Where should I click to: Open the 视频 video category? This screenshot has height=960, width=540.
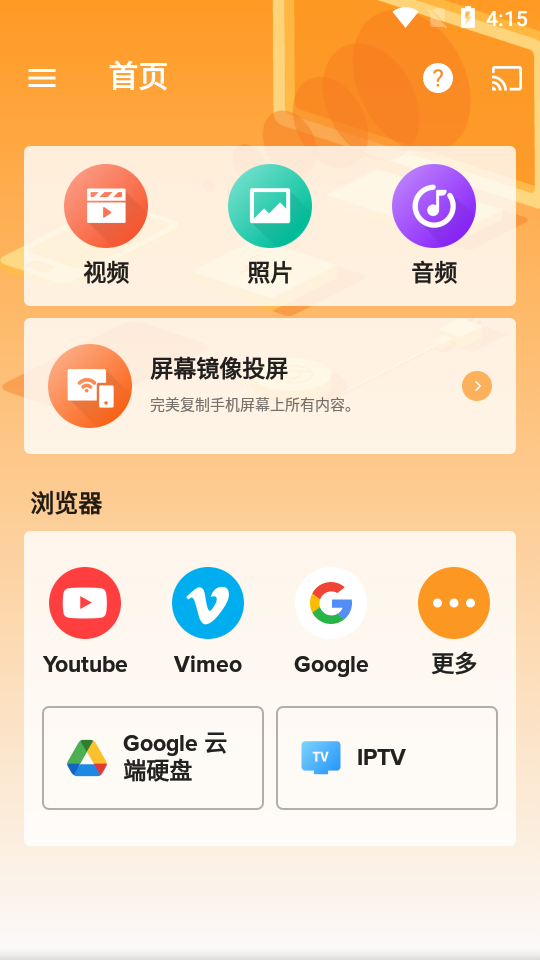tap(106, 225)
